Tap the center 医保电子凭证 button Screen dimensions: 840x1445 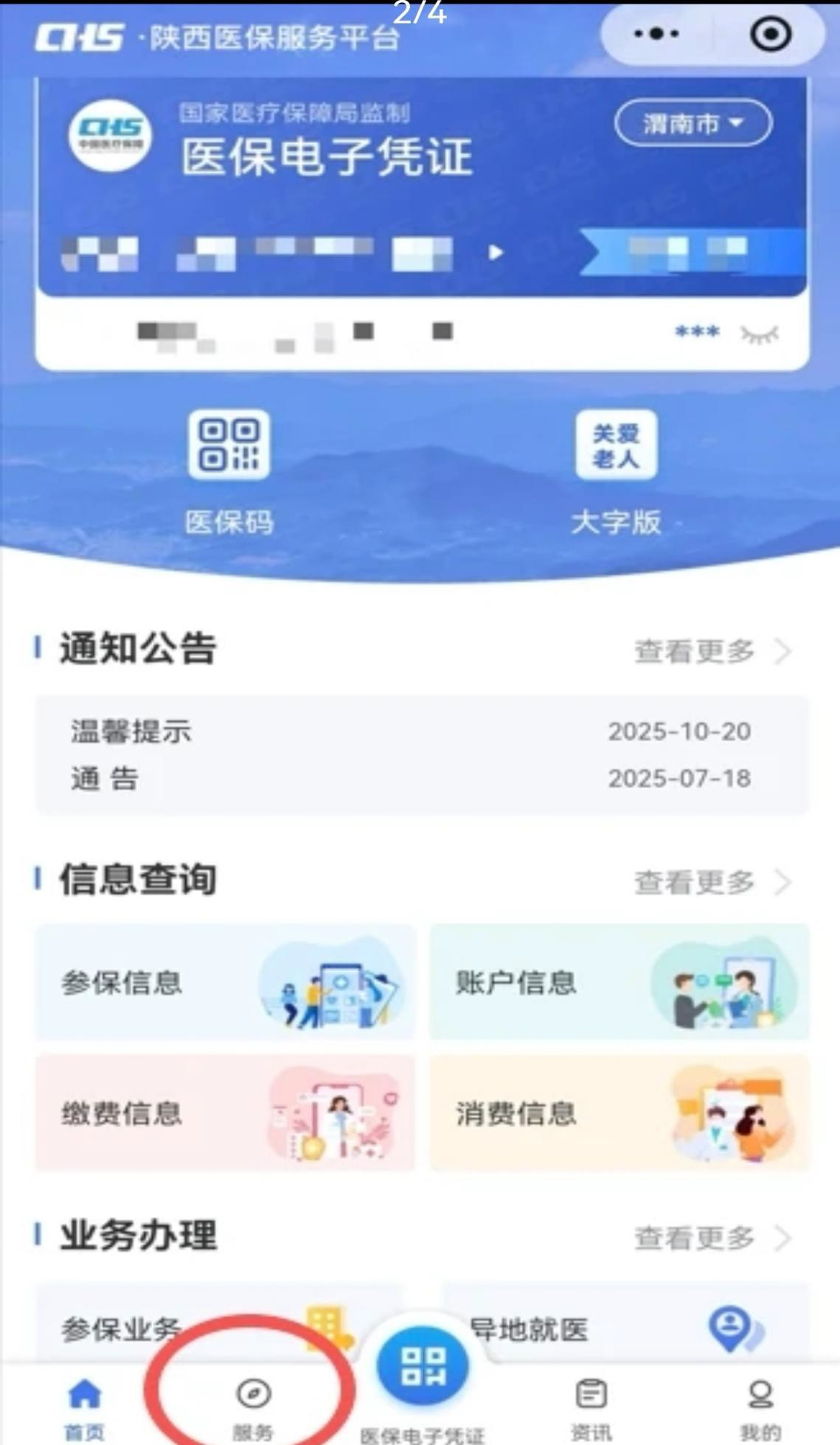[422, 1368]
